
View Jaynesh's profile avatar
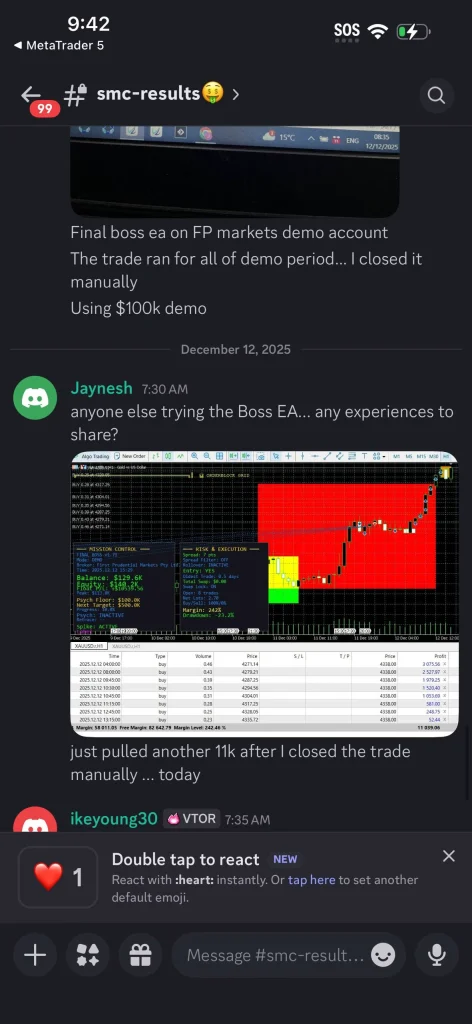[35, 398]
